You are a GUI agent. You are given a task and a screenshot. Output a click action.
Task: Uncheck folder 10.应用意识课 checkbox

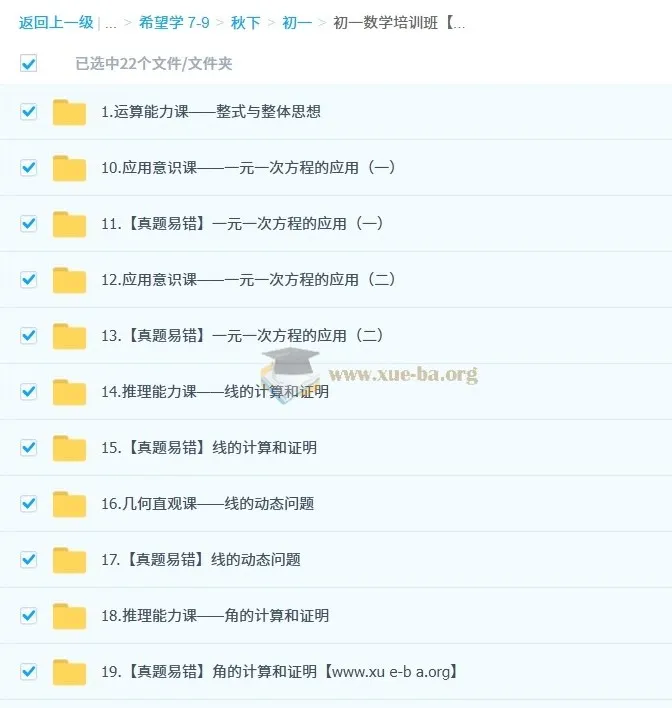tap(28, 168)
